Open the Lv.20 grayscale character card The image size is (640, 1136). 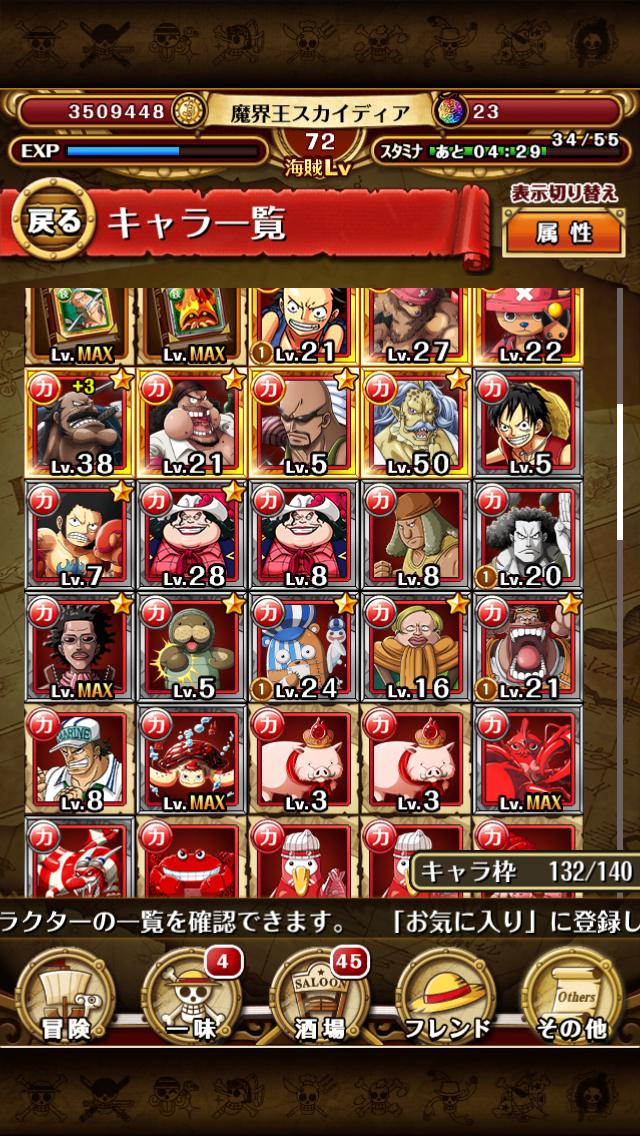528,535
